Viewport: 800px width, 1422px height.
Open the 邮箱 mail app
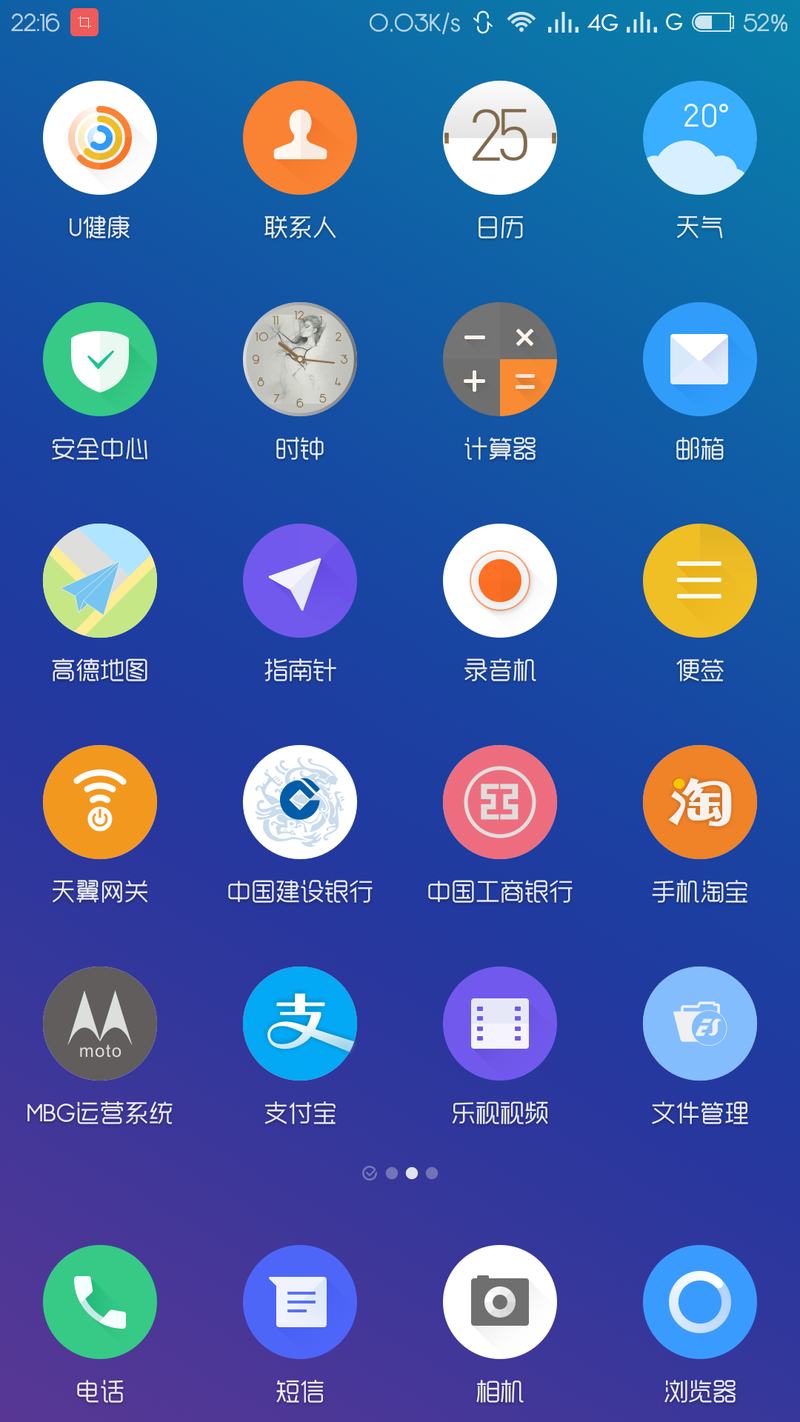700,359
